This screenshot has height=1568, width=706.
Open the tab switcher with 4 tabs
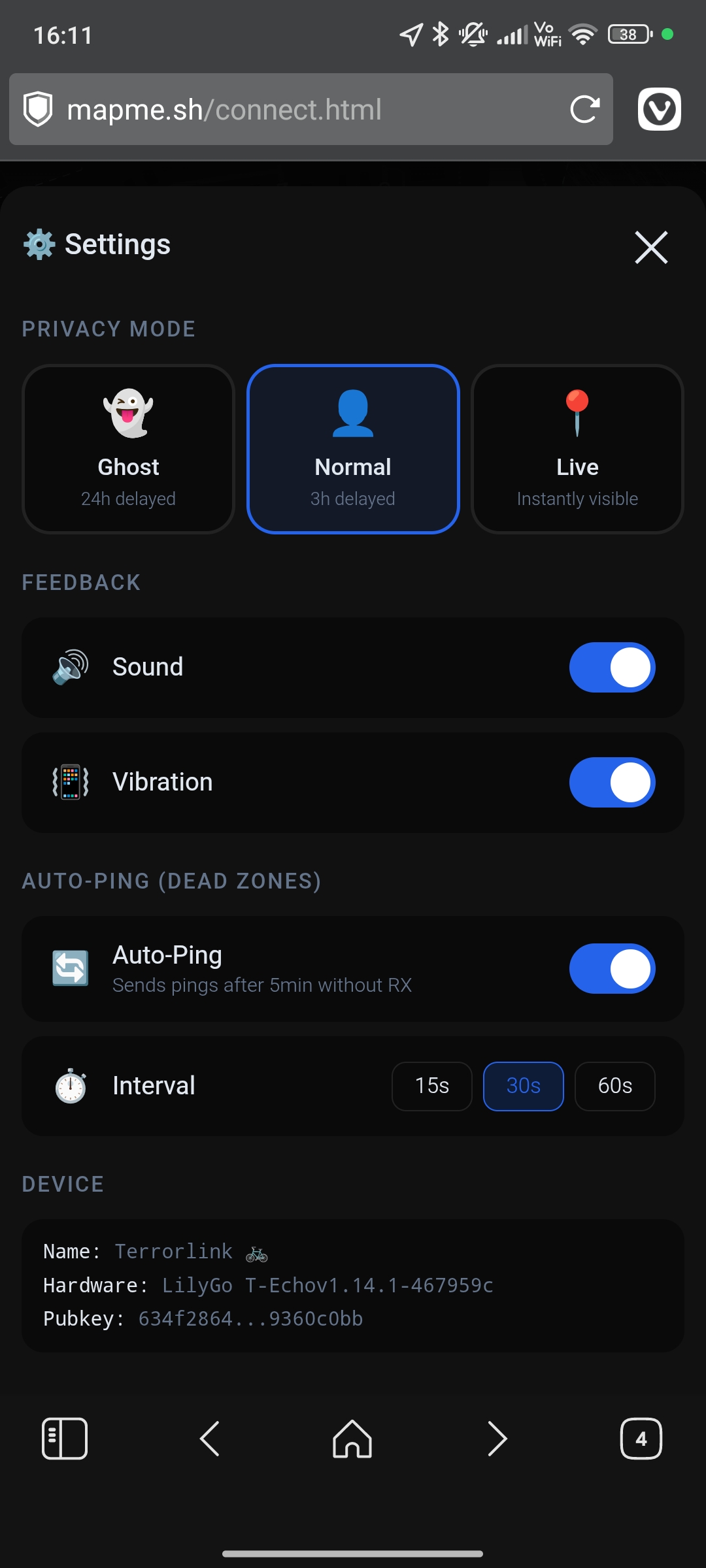click(x=641, y=1438)
